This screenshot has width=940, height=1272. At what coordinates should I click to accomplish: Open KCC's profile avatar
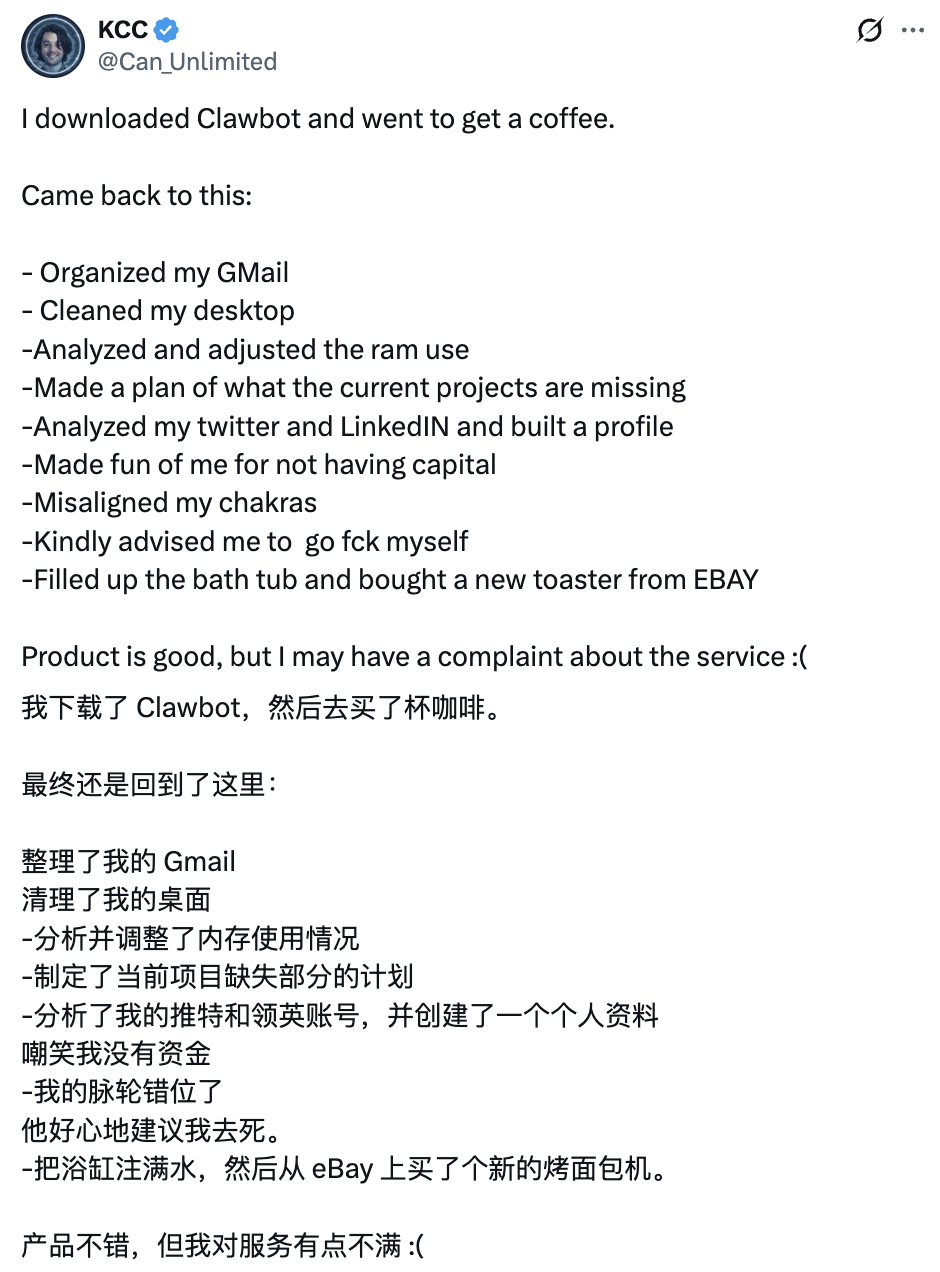[53, 46]
